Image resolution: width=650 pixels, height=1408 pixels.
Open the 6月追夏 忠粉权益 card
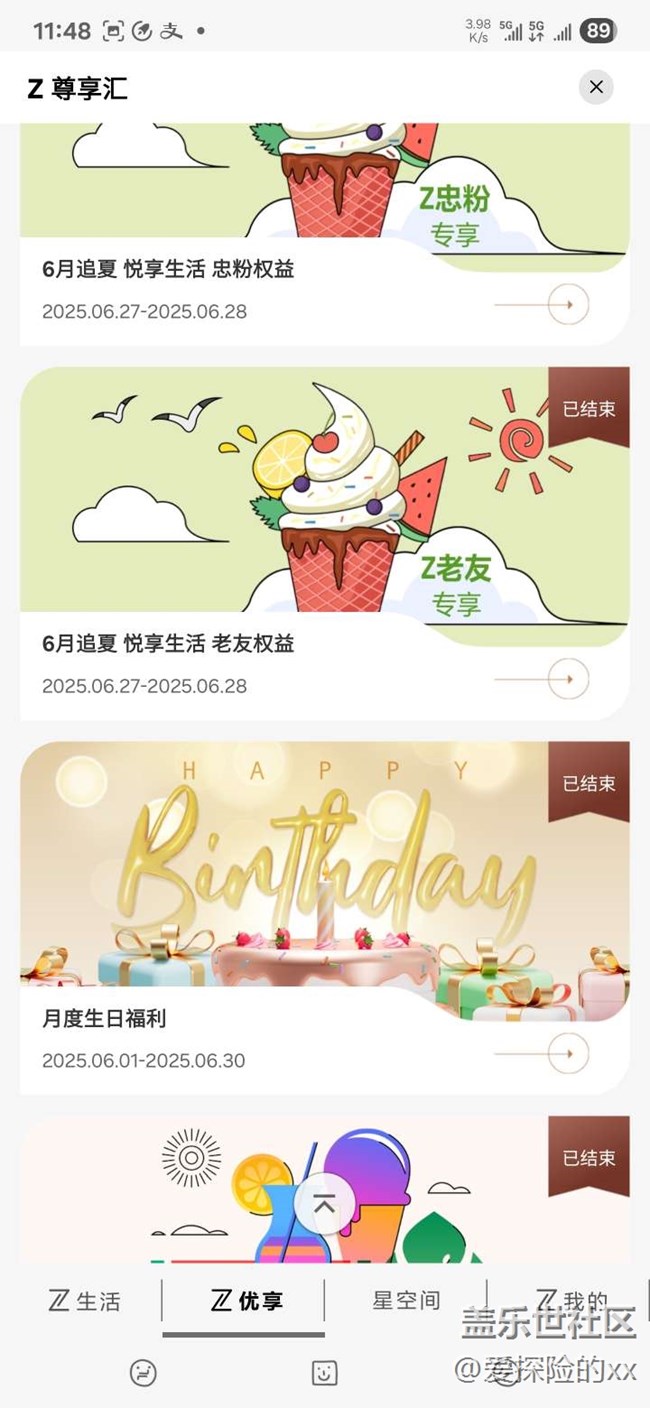click(325, 234)
